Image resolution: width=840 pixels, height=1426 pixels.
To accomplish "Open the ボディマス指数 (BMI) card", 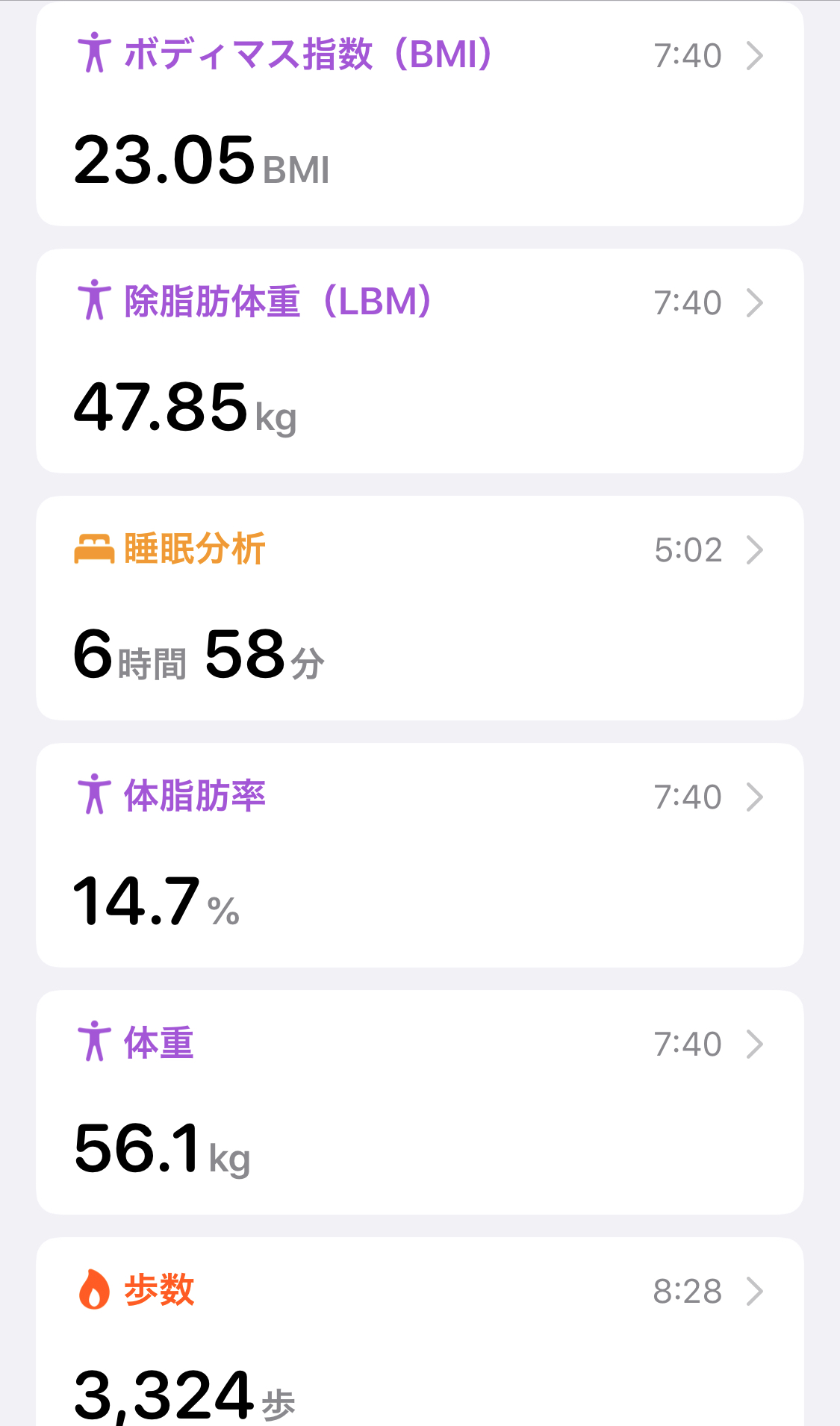I will 420,114.
